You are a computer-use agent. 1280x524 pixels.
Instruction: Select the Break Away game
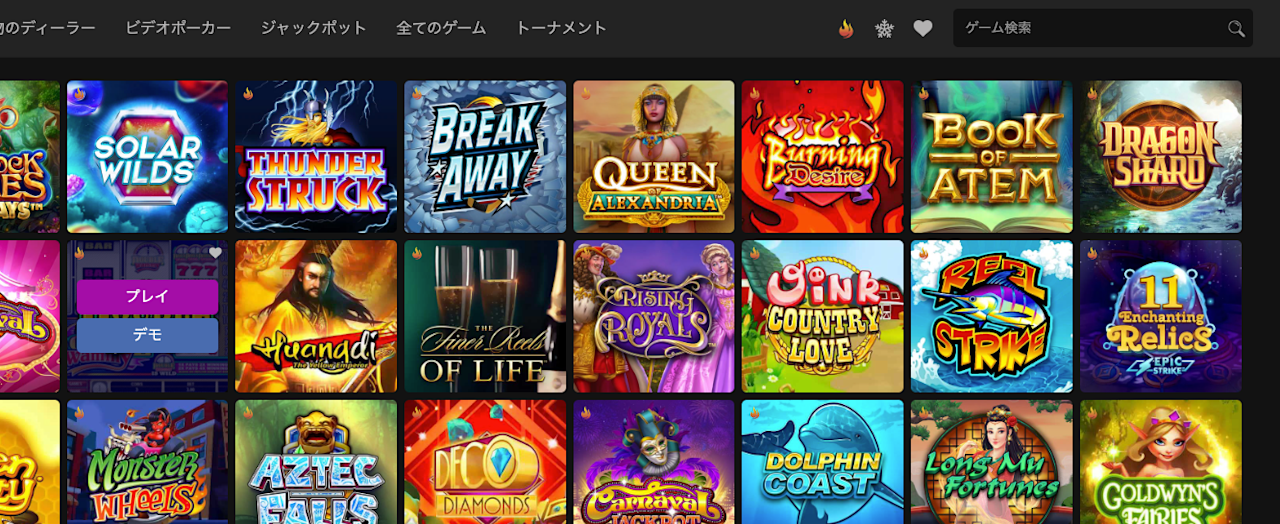(485, 157)
